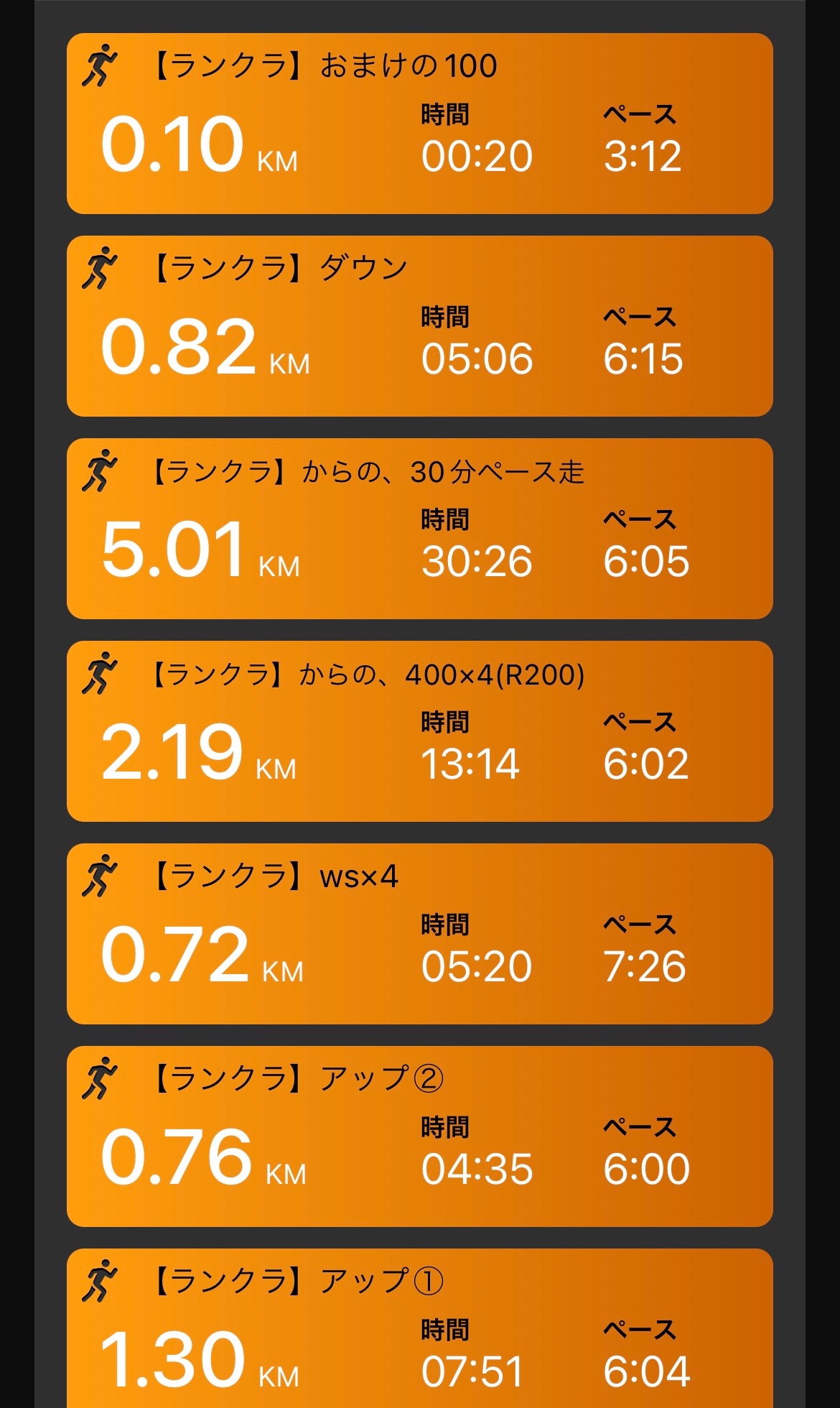Image resolution: width=840 pixels, height=1408 pixels.
Task: Open the アップ② run card
Action: pyautogui.click(x=420, y=1136)
